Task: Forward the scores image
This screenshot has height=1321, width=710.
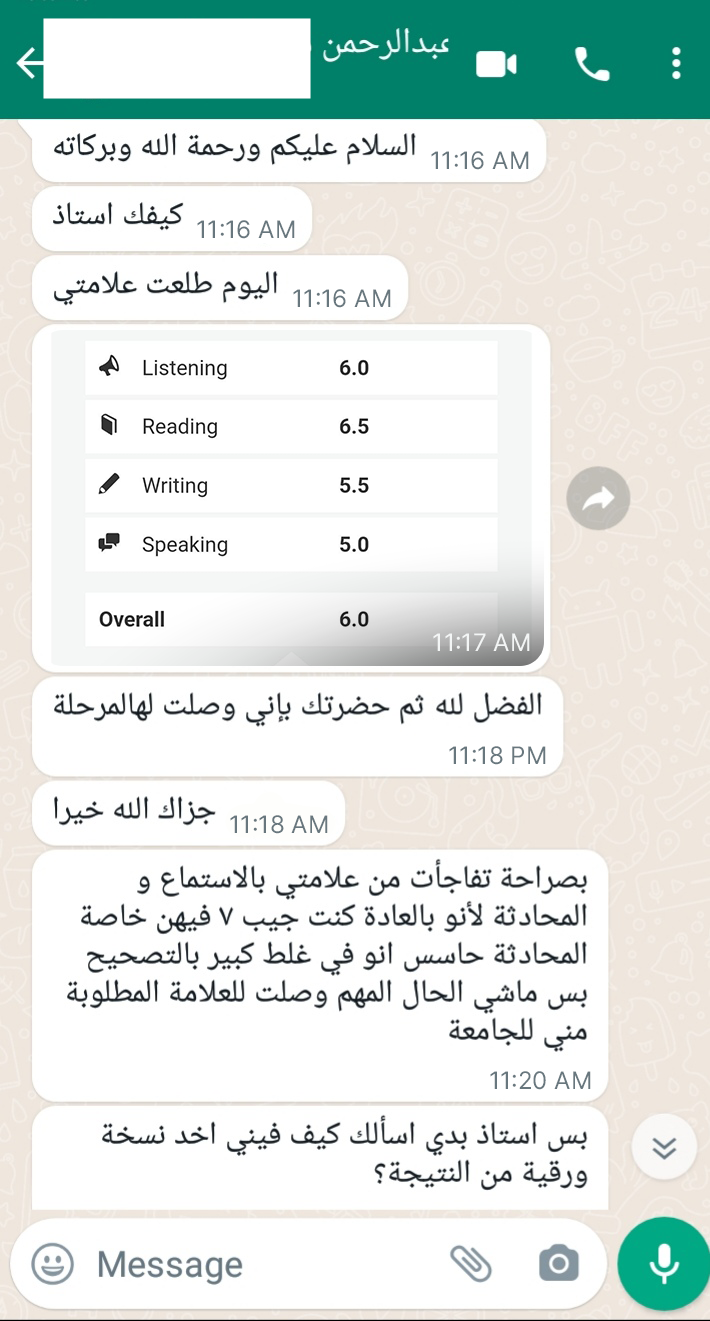Action: (598, 498)
